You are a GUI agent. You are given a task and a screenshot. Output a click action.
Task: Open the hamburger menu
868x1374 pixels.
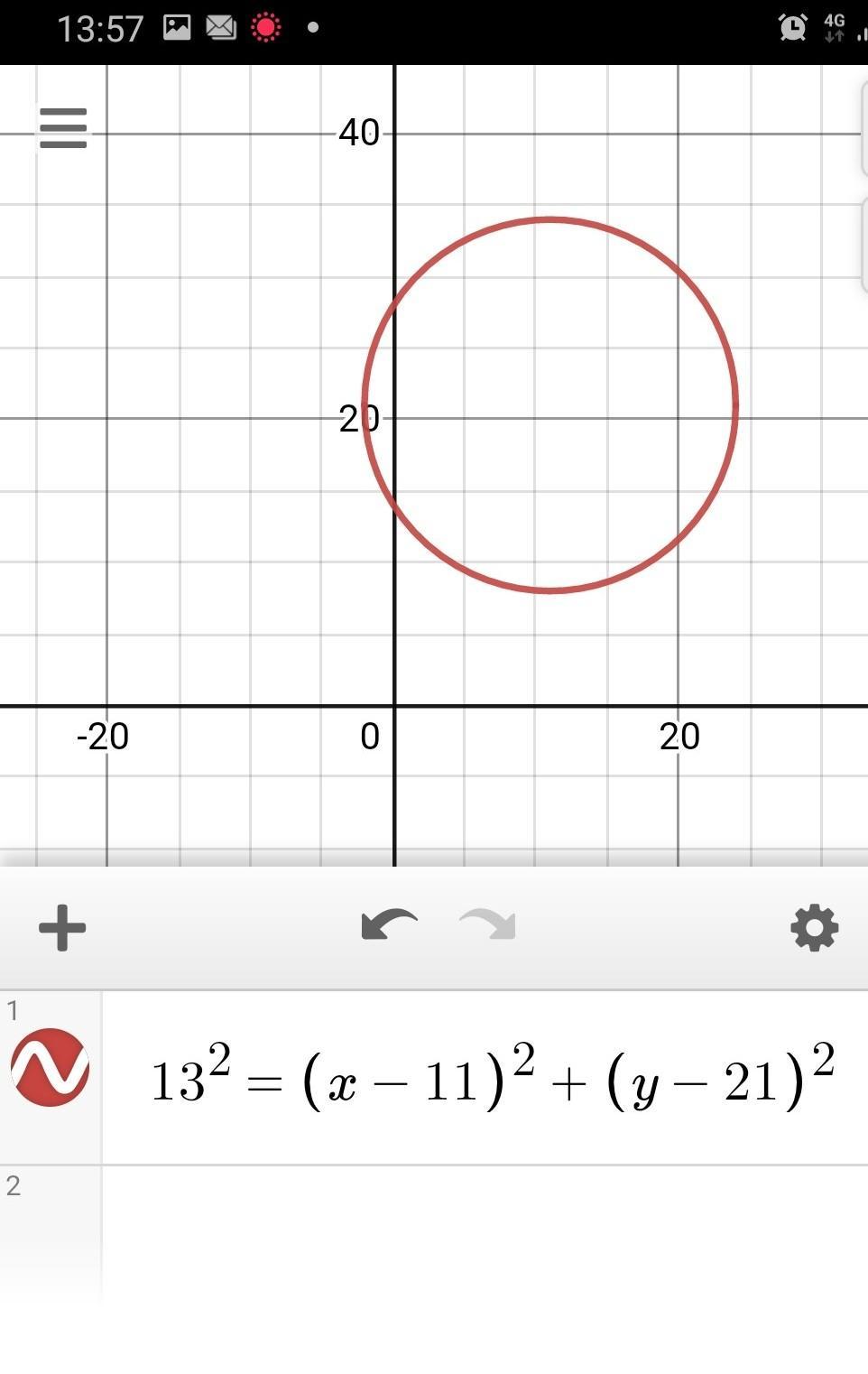[x=63, y=127]
